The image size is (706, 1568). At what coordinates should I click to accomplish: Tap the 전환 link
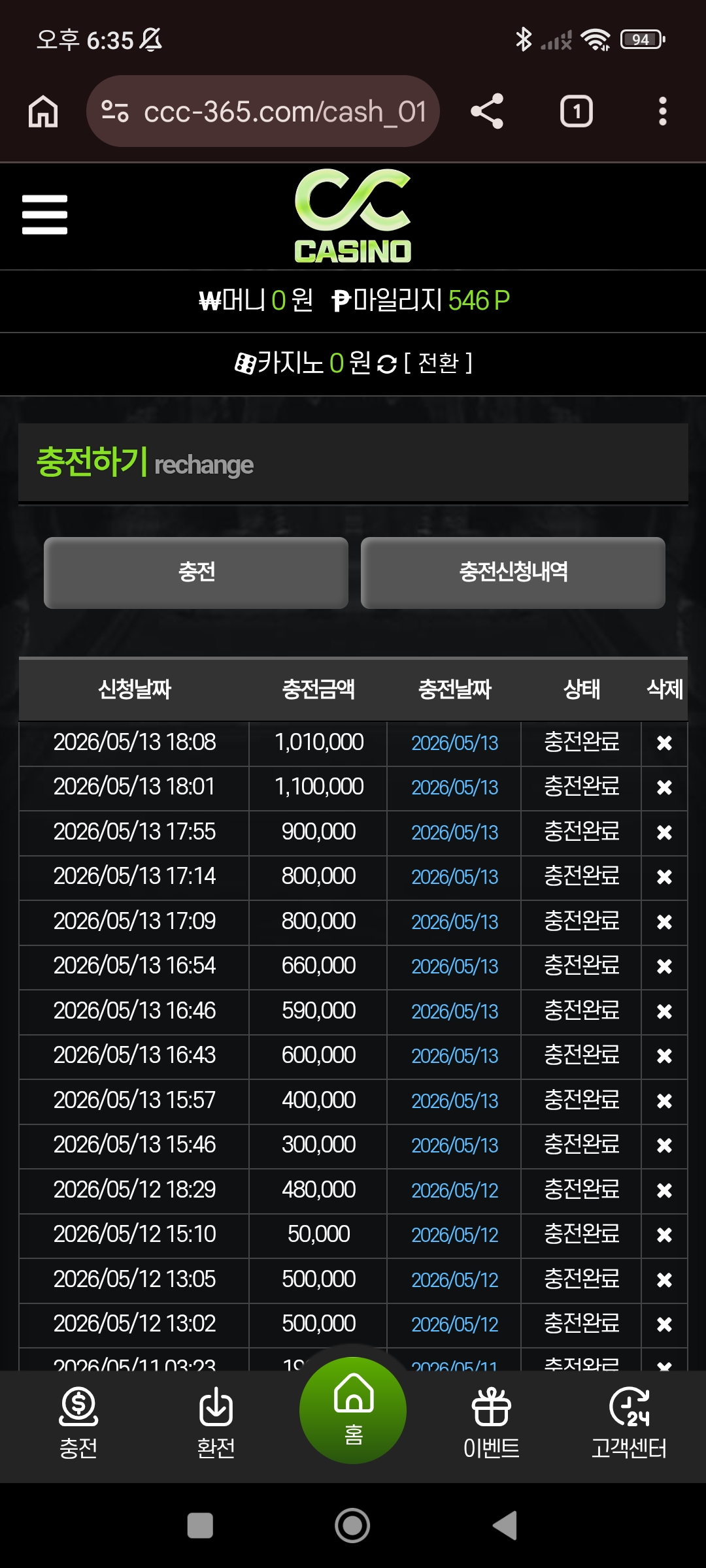[x=438, y=363]
